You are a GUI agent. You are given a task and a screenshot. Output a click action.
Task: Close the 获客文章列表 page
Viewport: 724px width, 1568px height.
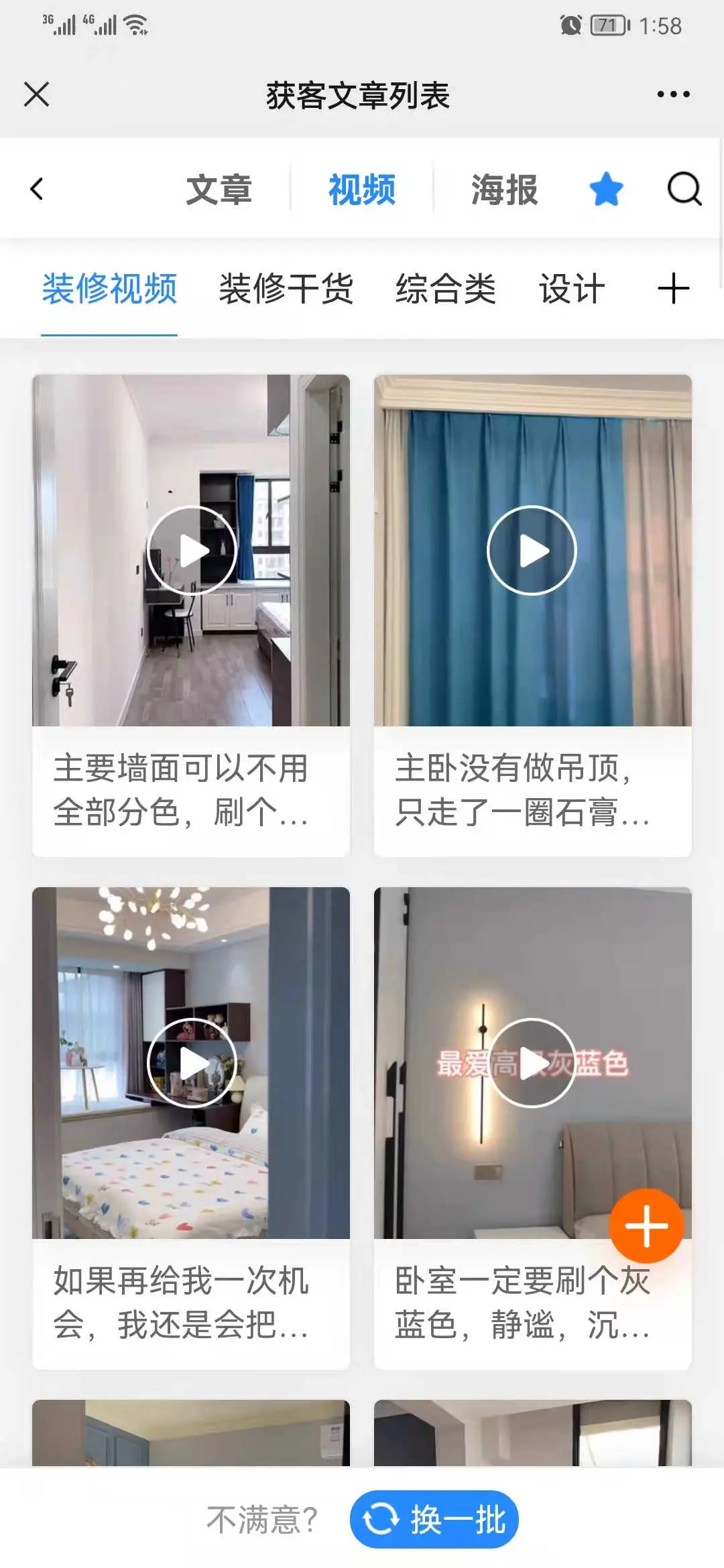37,94
